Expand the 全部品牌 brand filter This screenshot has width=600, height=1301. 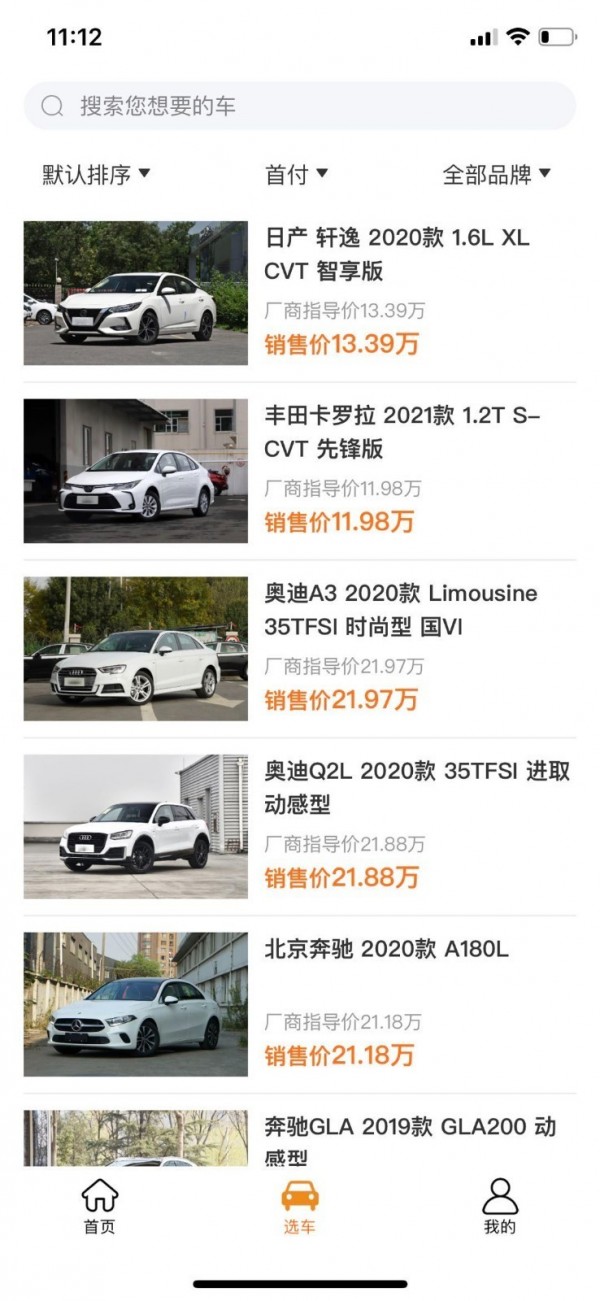(496, 175)
